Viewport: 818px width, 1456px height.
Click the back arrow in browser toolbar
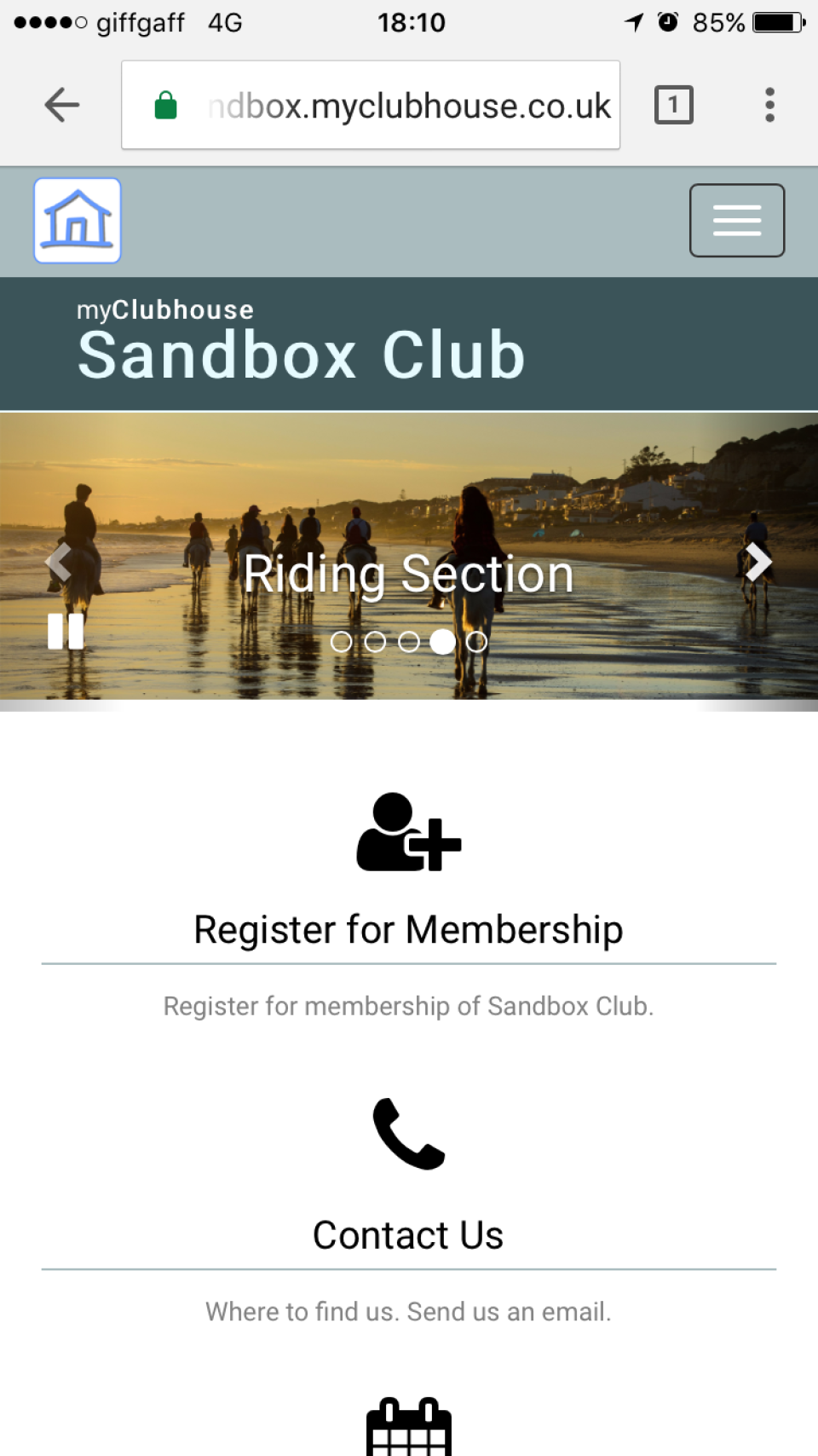tap(60, 104)
